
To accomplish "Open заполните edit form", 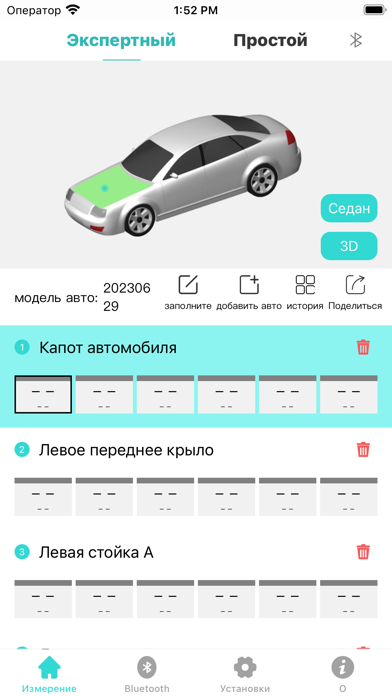I will click(x=188, y=293).
